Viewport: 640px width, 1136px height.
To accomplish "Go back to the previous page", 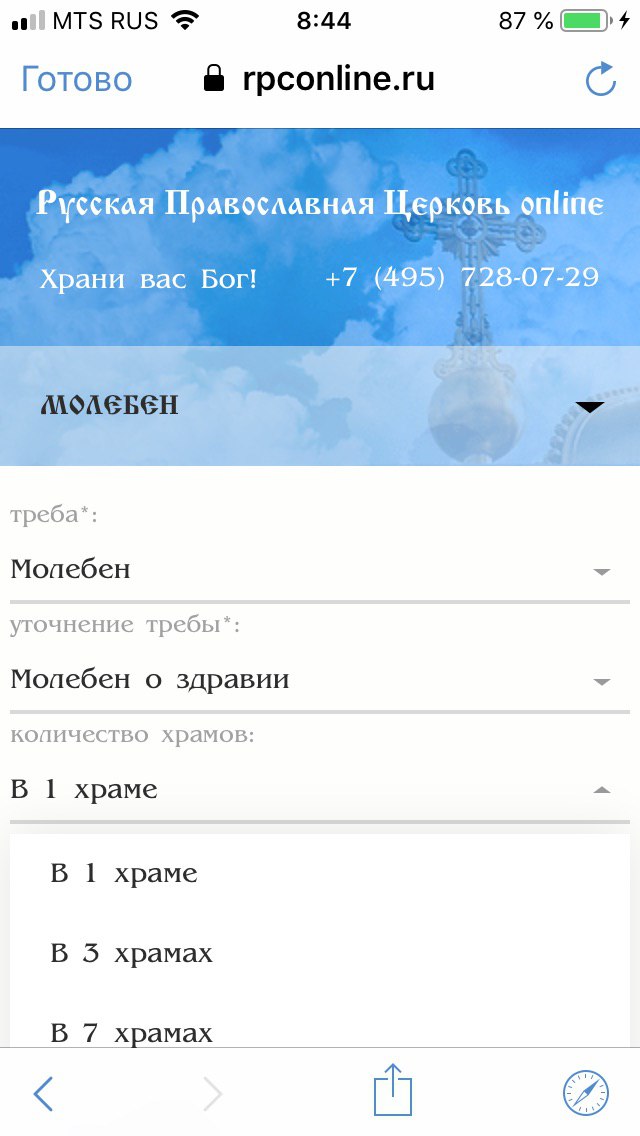I will (x=43, y=1093).
